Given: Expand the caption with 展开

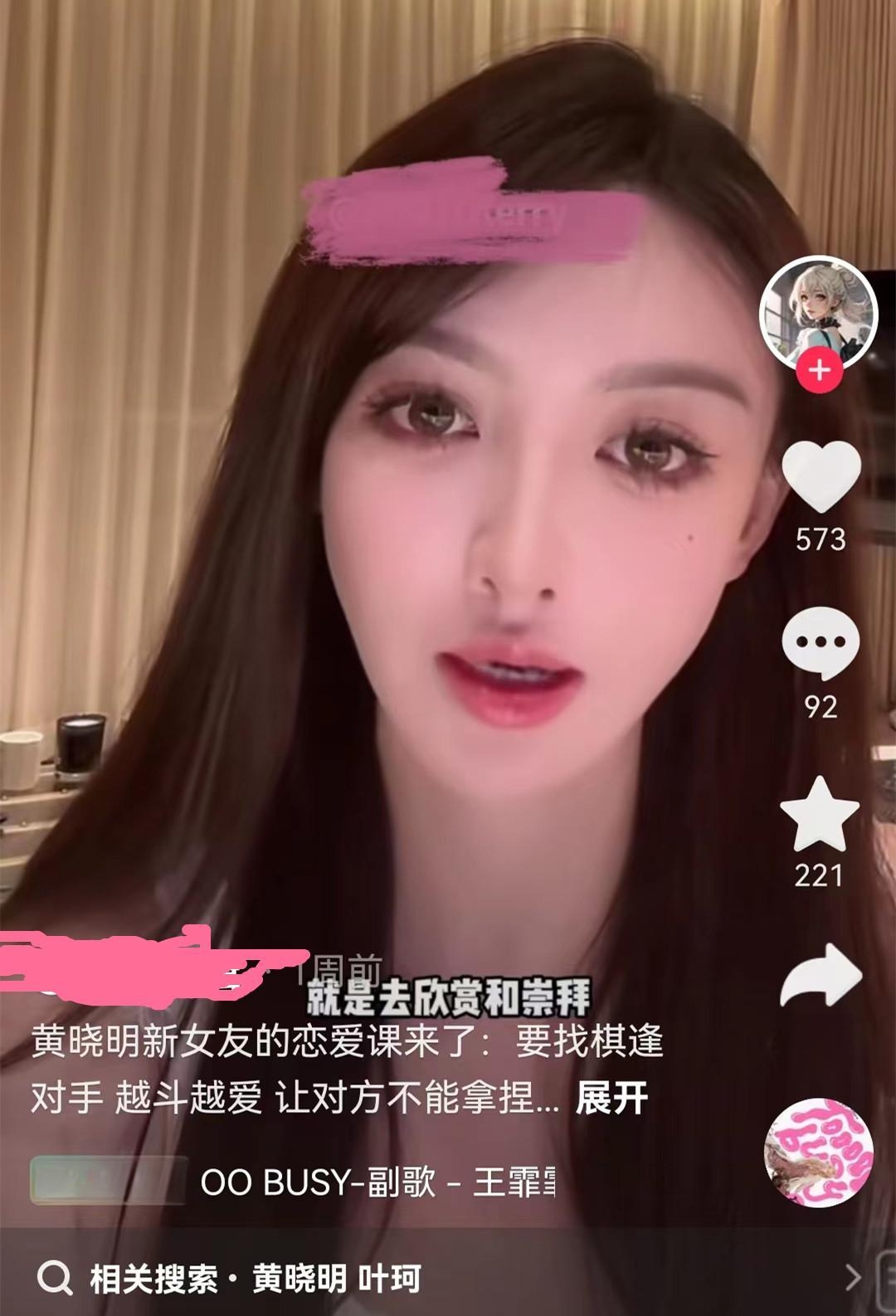Looking at the screenshot, I should click(x=611, y=1099).
